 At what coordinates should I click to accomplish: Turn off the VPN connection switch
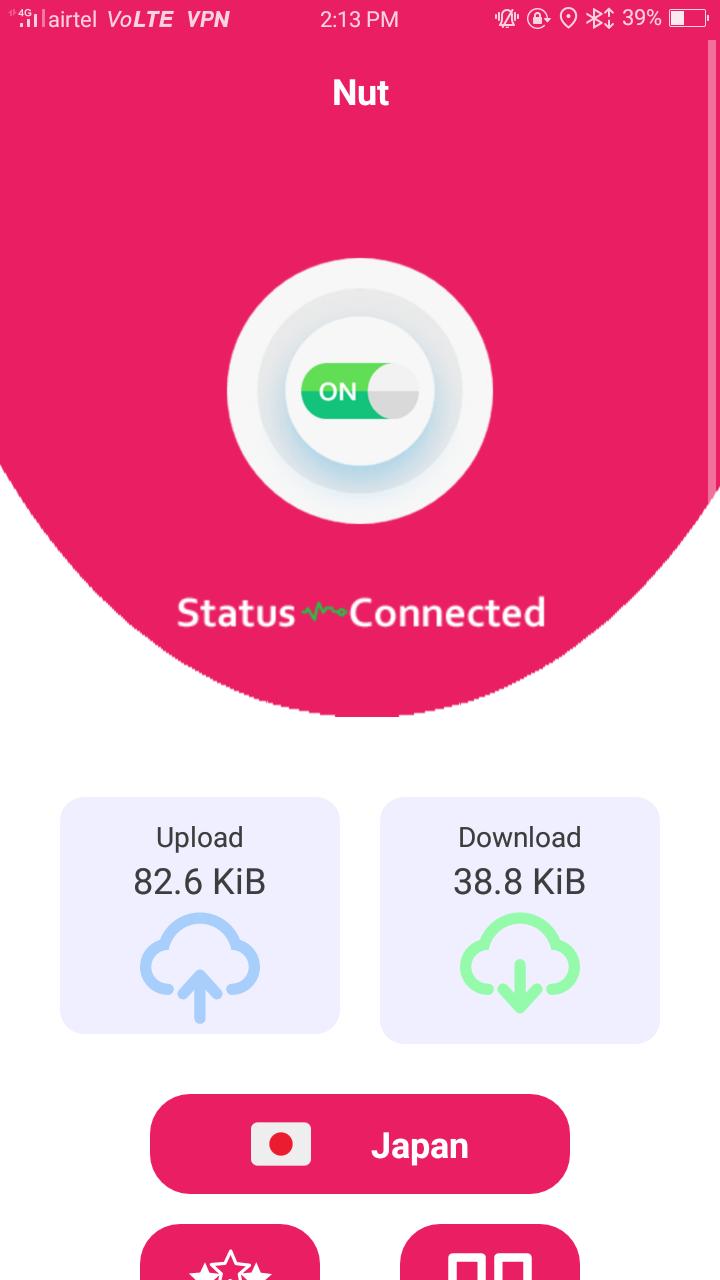(x=360, y=391)
